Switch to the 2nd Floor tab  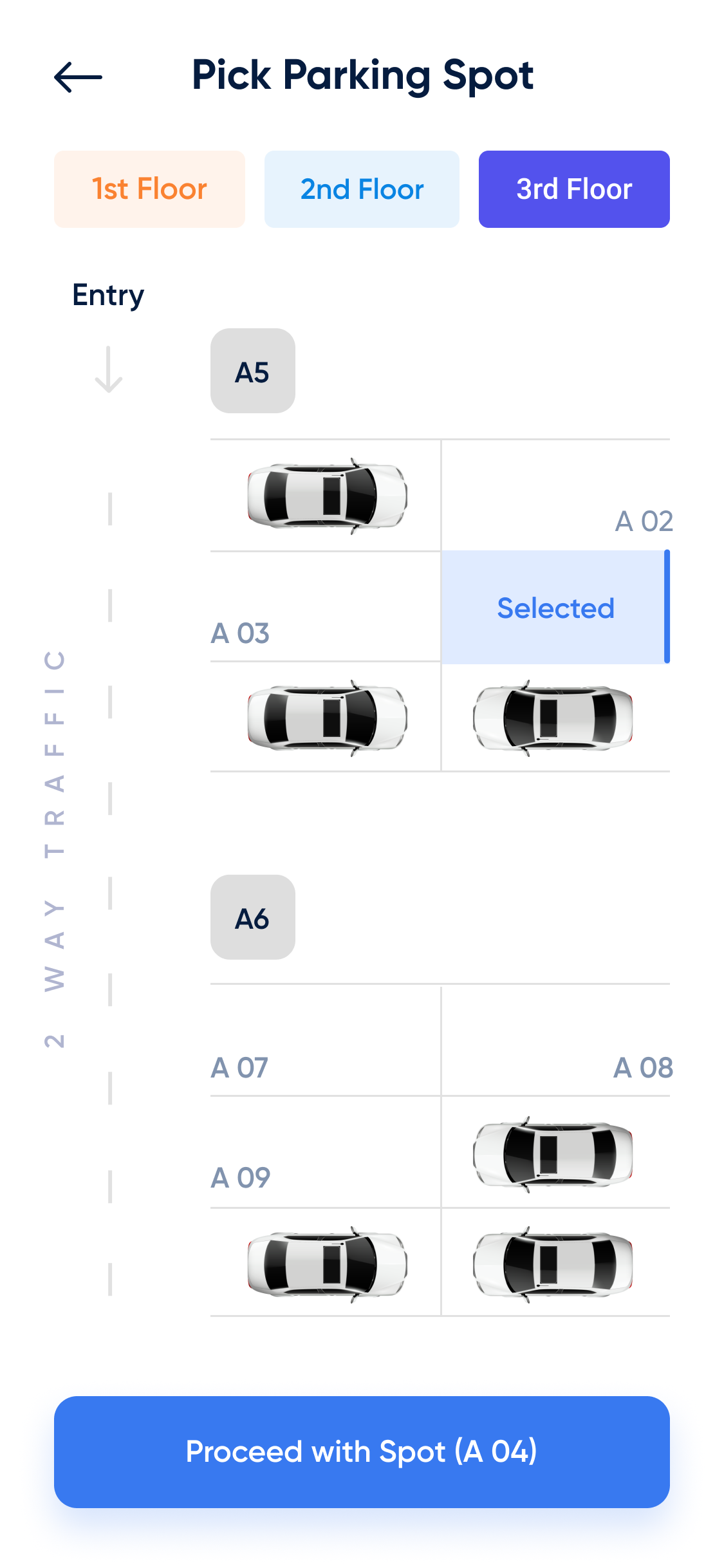362,189
